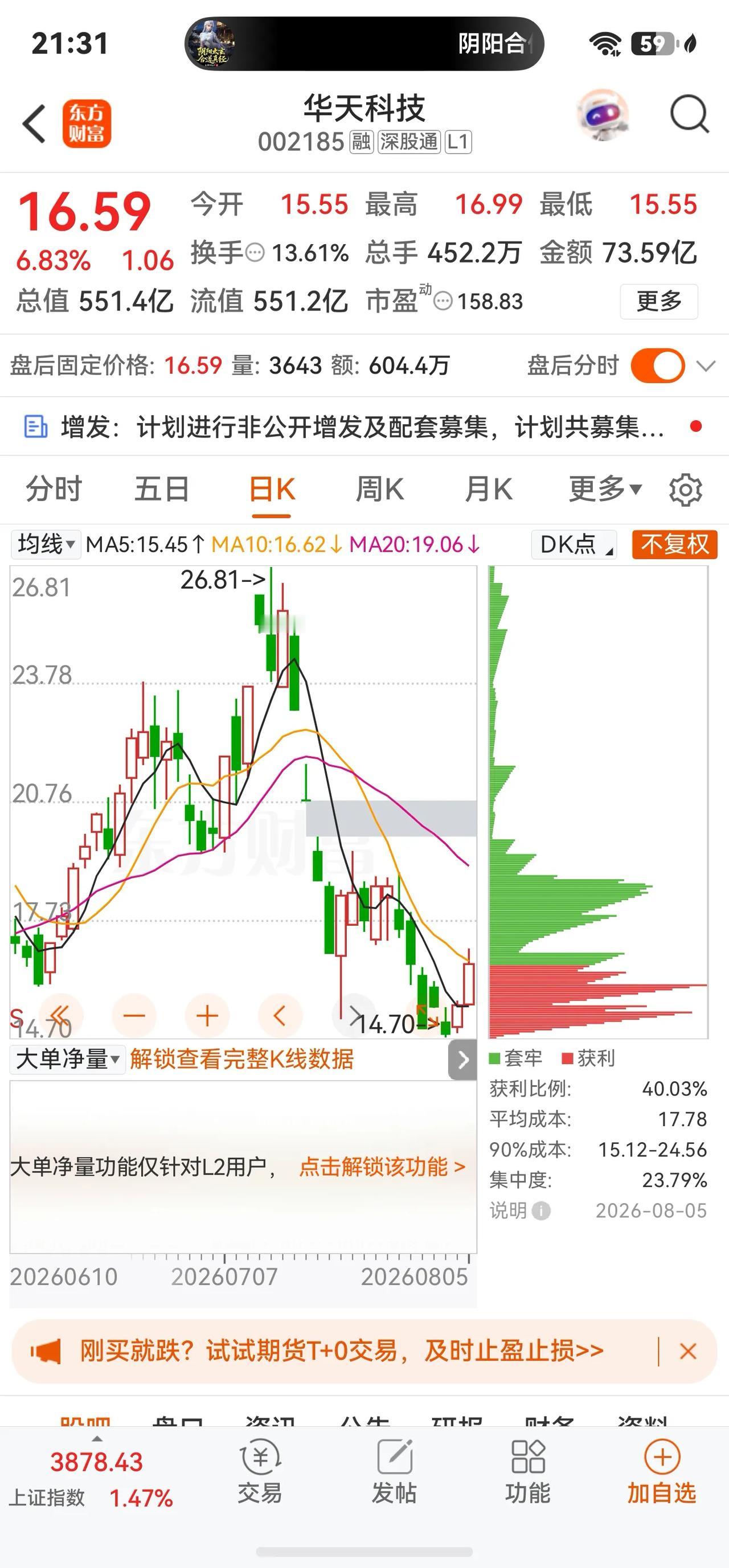729x1568 pixels.
Task: Toggle the 盘后分时 switch off
Action: tap(658, 365)
